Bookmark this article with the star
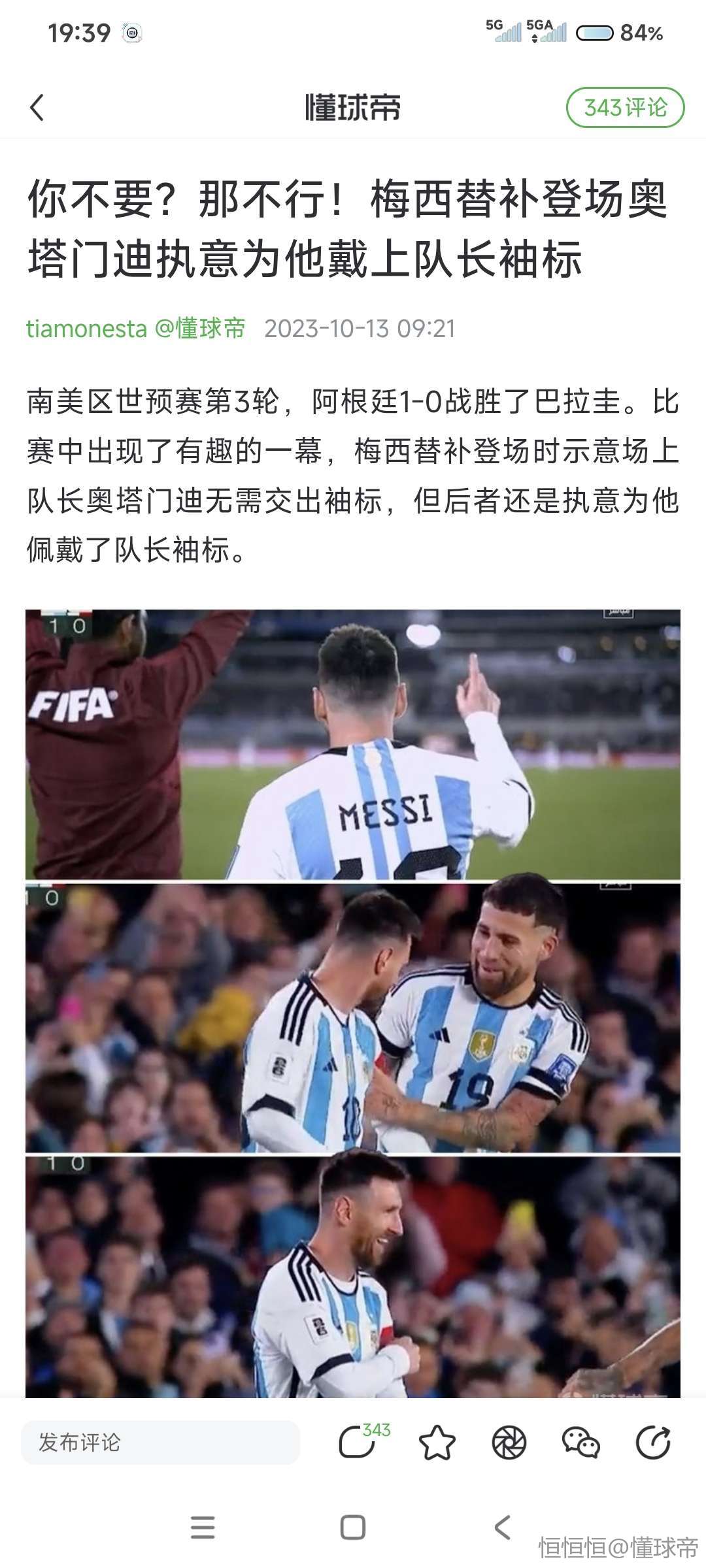 point(437,1442)
